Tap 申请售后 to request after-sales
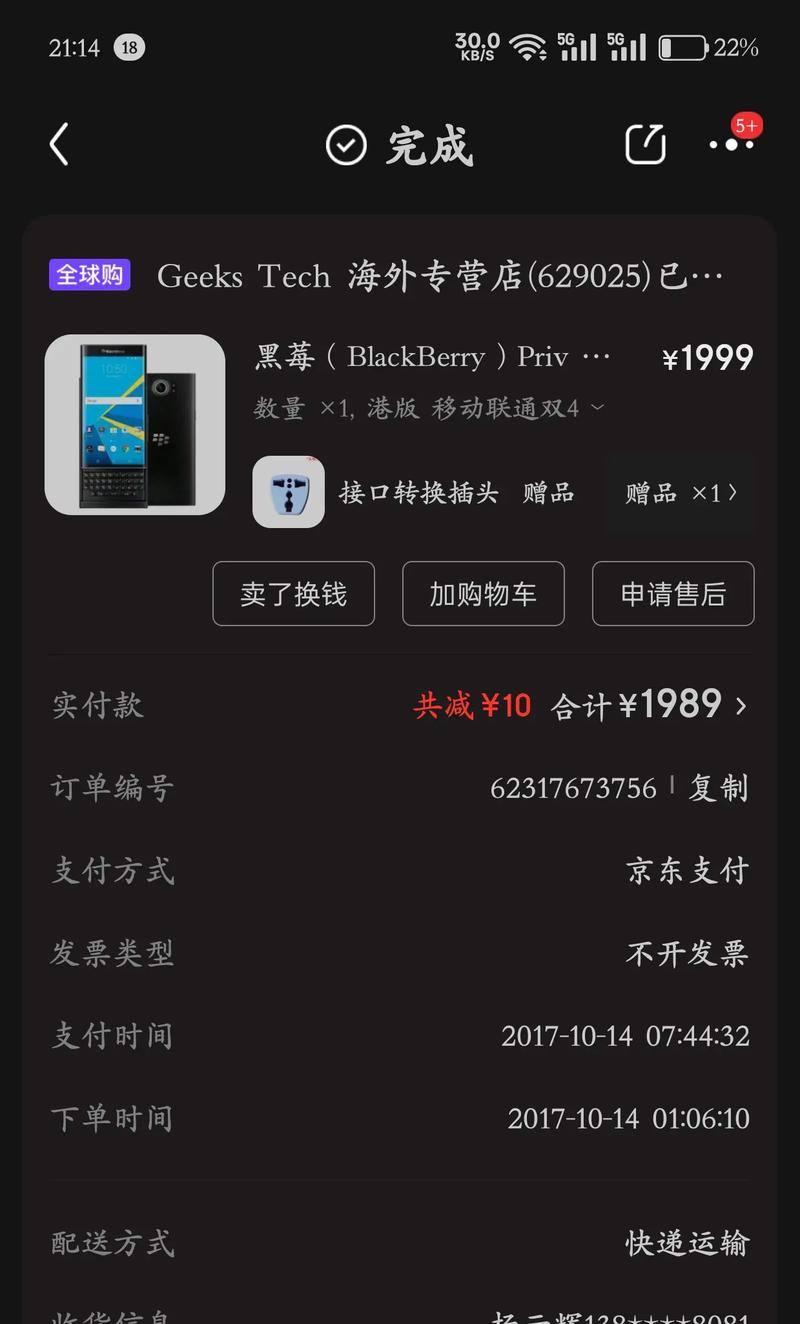Screen dimensions: 800x1324 click(673, 593)
